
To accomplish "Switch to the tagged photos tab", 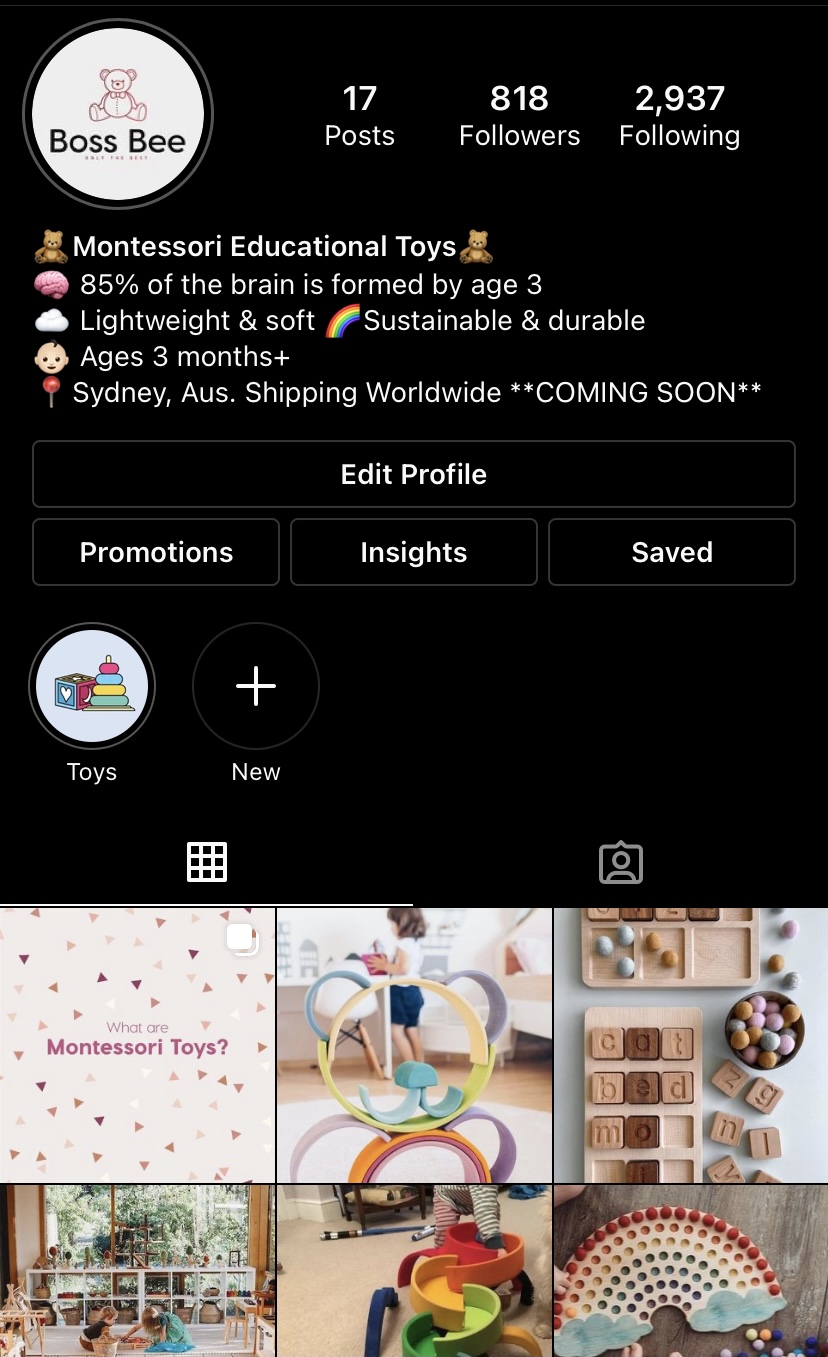I will coord(621,862).
